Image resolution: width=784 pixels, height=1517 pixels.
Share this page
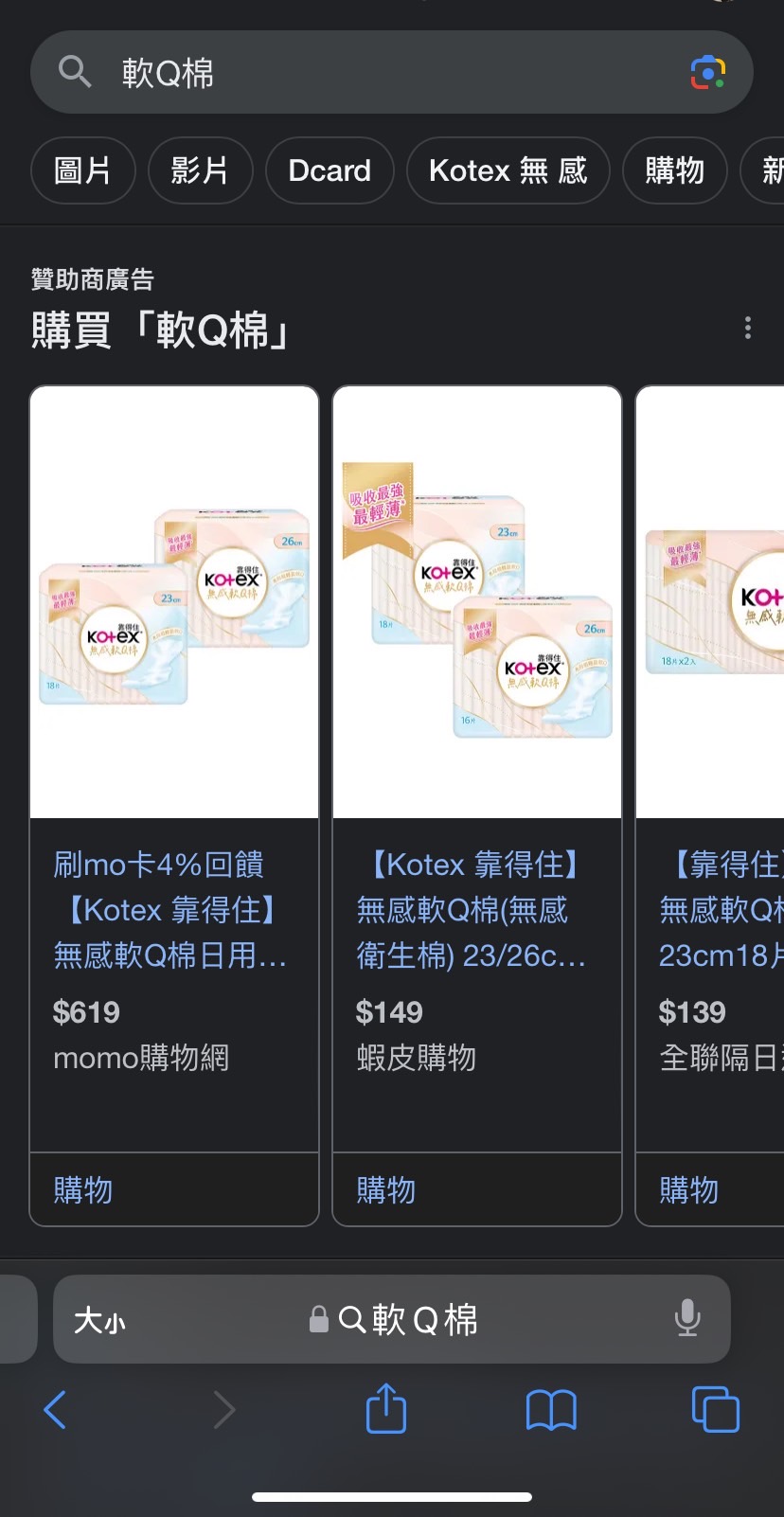(x=386, y=1409)
